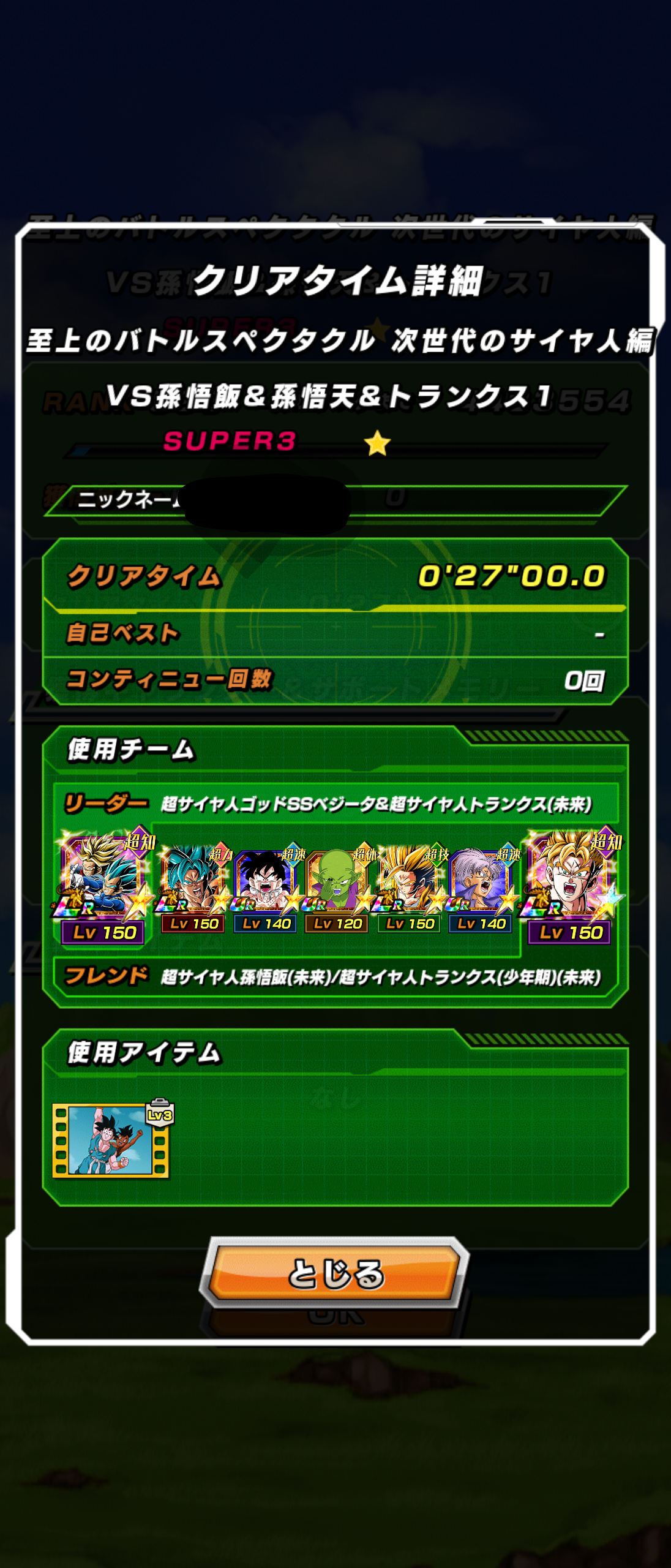The image size is (671, 1568).
Task: View leader Vegeta & Trunks character card
Action: point(104,882)
